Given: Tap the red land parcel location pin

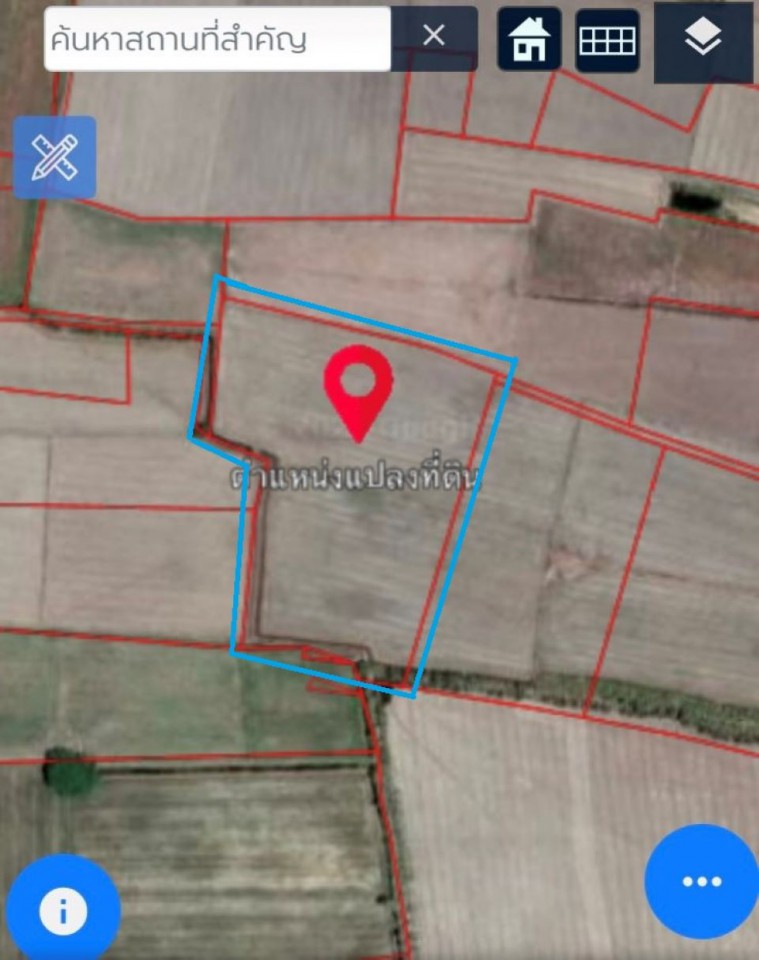Looking at the screenshot, I should point(358,386).
